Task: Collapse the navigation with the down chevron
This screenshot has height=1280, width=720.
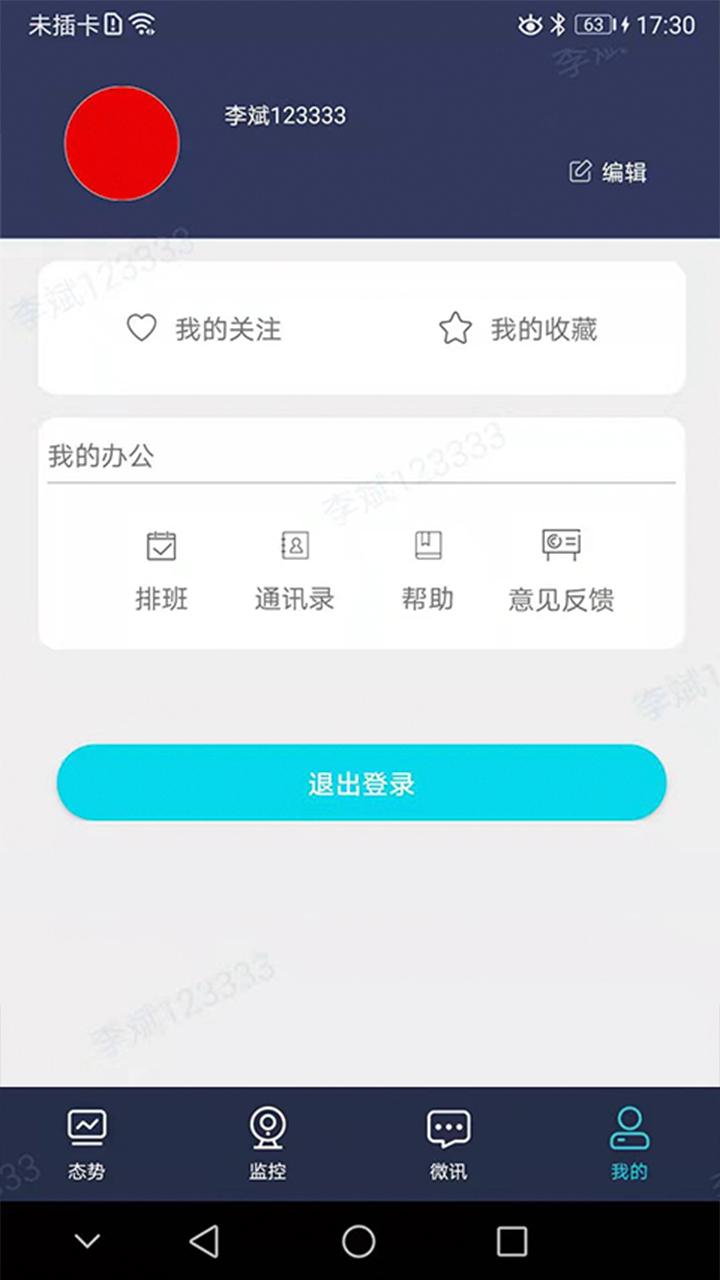Action: click(x=88, y=1240)
